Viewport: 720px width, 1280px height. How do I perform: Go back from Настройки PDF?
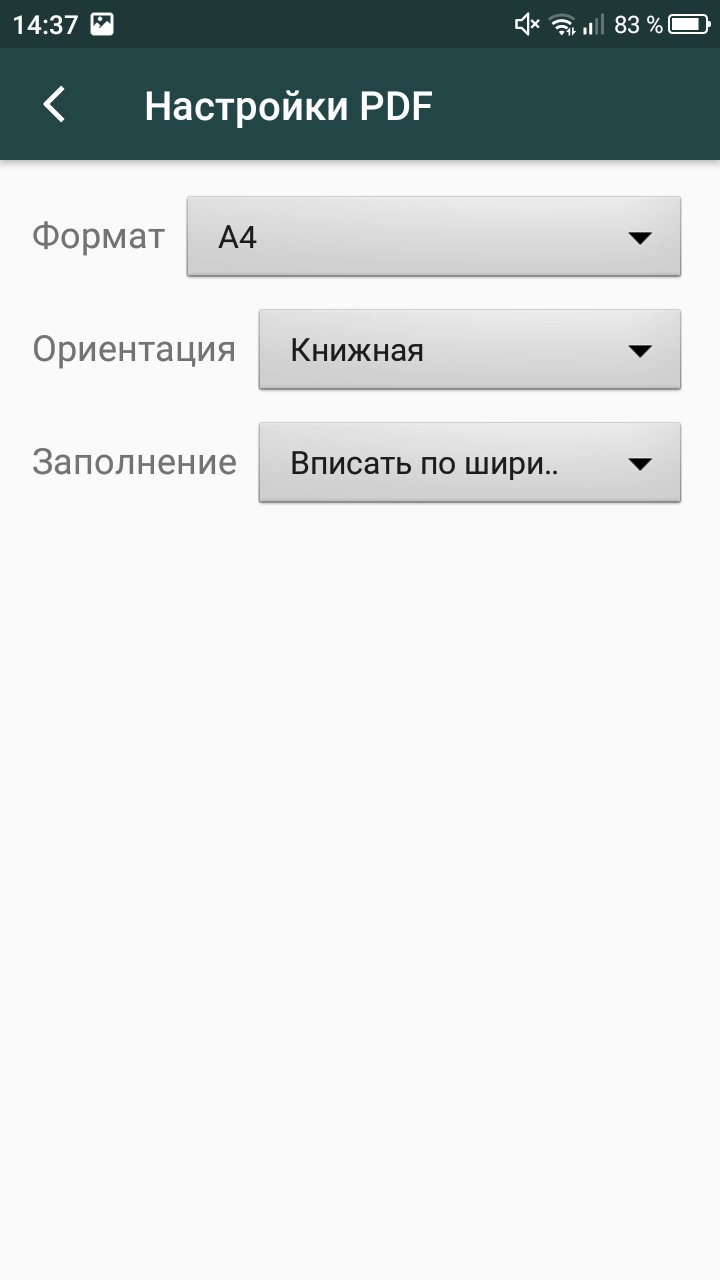click(54, 105)
